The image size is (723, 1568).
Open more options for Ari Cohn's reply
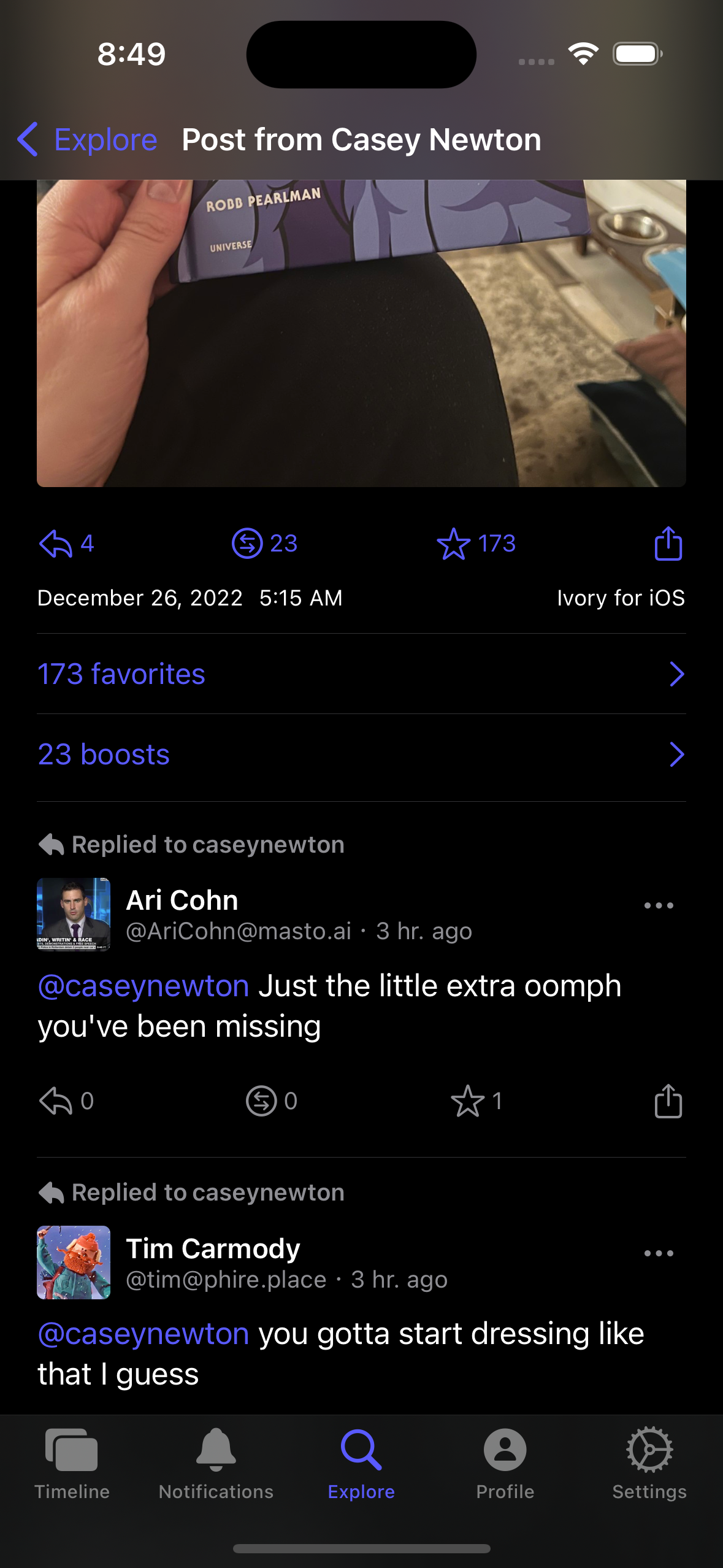point(659,905)
